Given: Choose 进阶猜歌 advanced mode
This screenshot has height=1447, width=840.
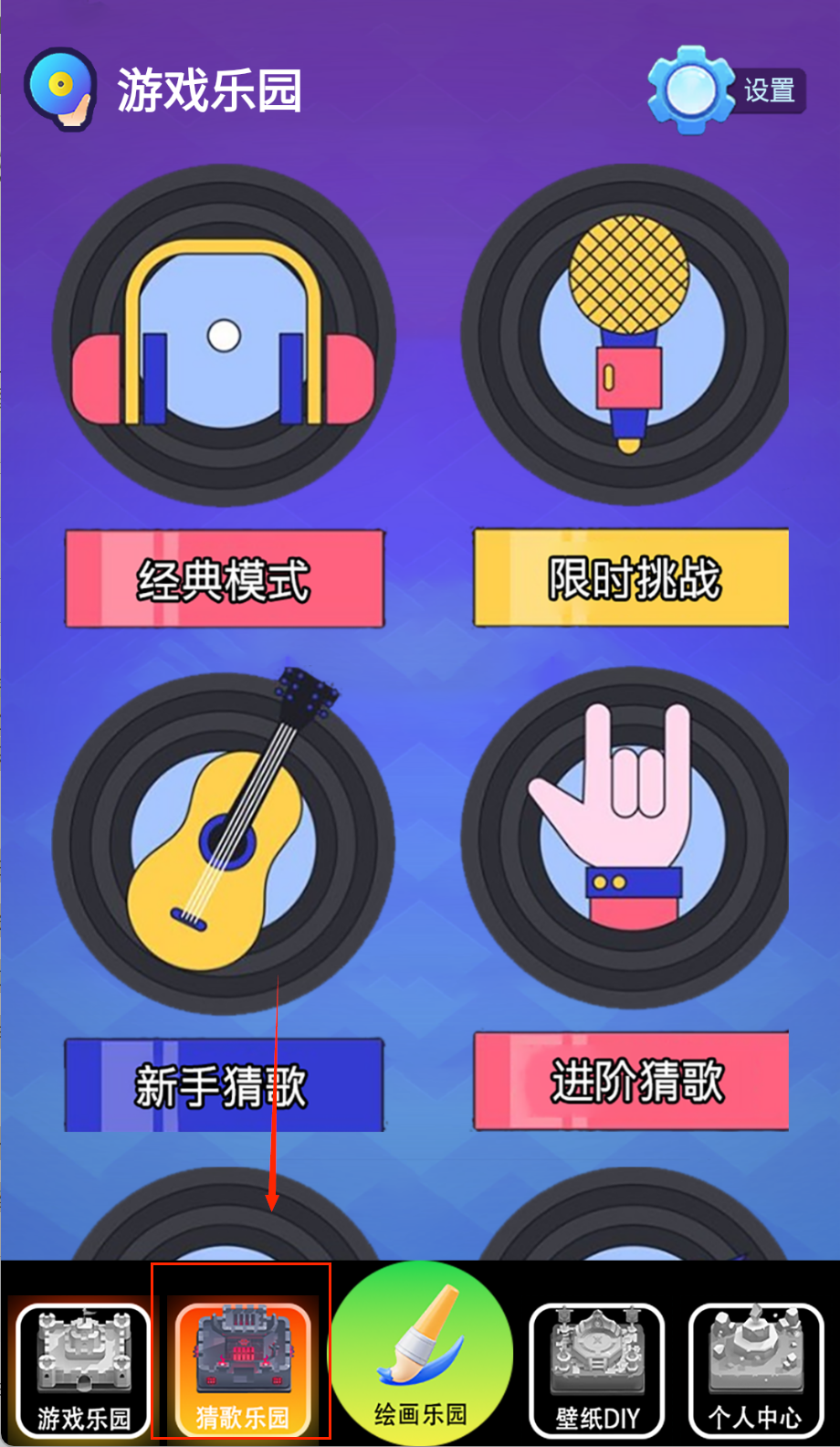Looking at the screenshot, I should click(632, 1082).
